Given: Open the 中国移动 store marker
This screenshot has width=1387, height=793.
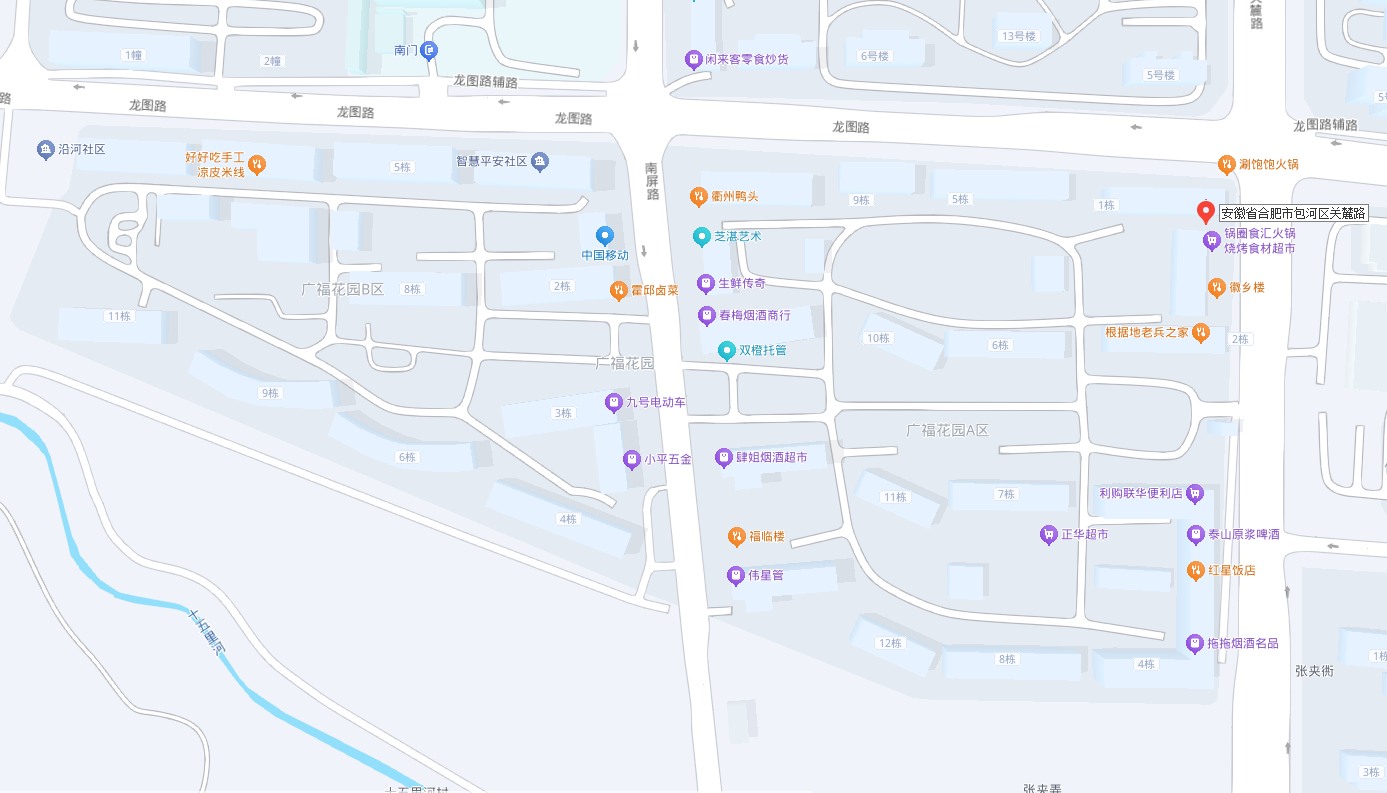Looking at the screenshot, I should [604, 236].
